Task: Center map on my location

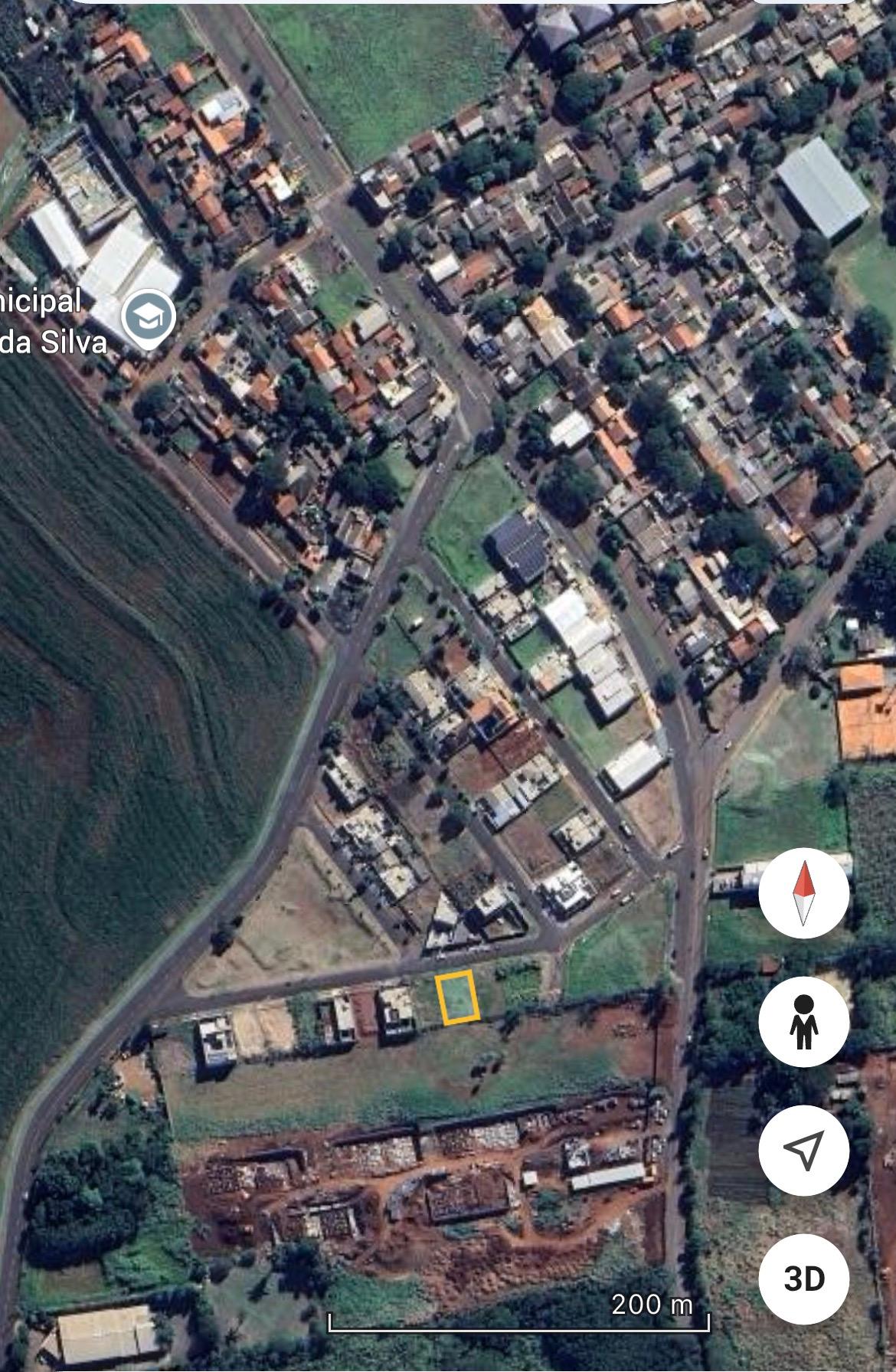Action: click(x=803, y=1149)
